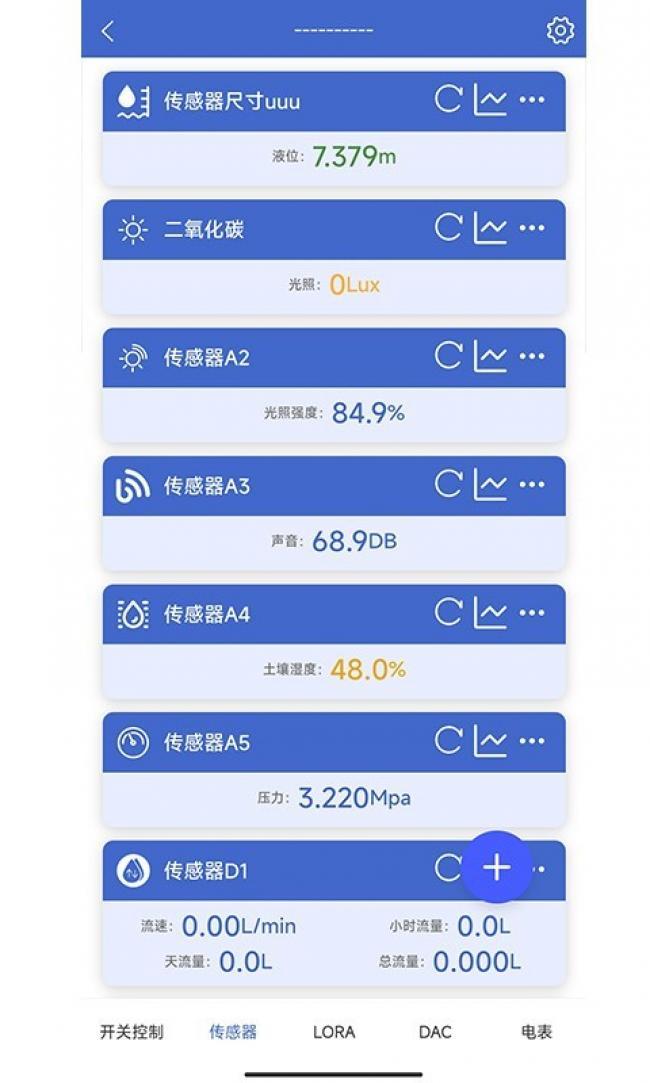Viewport: 650px width, 1083px height.
Task: View the chart for 传感器A5
Action: pos(490,741)
